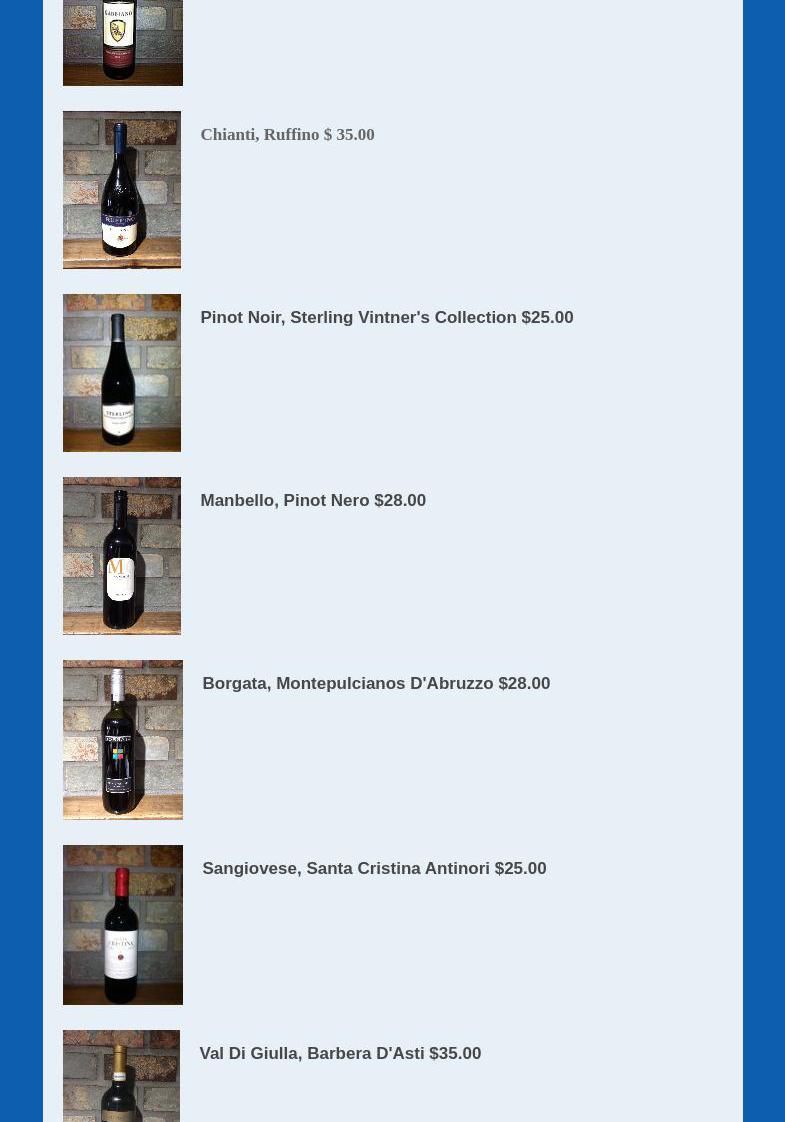This screenshot has width=785, height=1122.
Task: Tap the Borgata Montepulcianos D'Abruzzo bottle image
Action: [x=122, y=740]
